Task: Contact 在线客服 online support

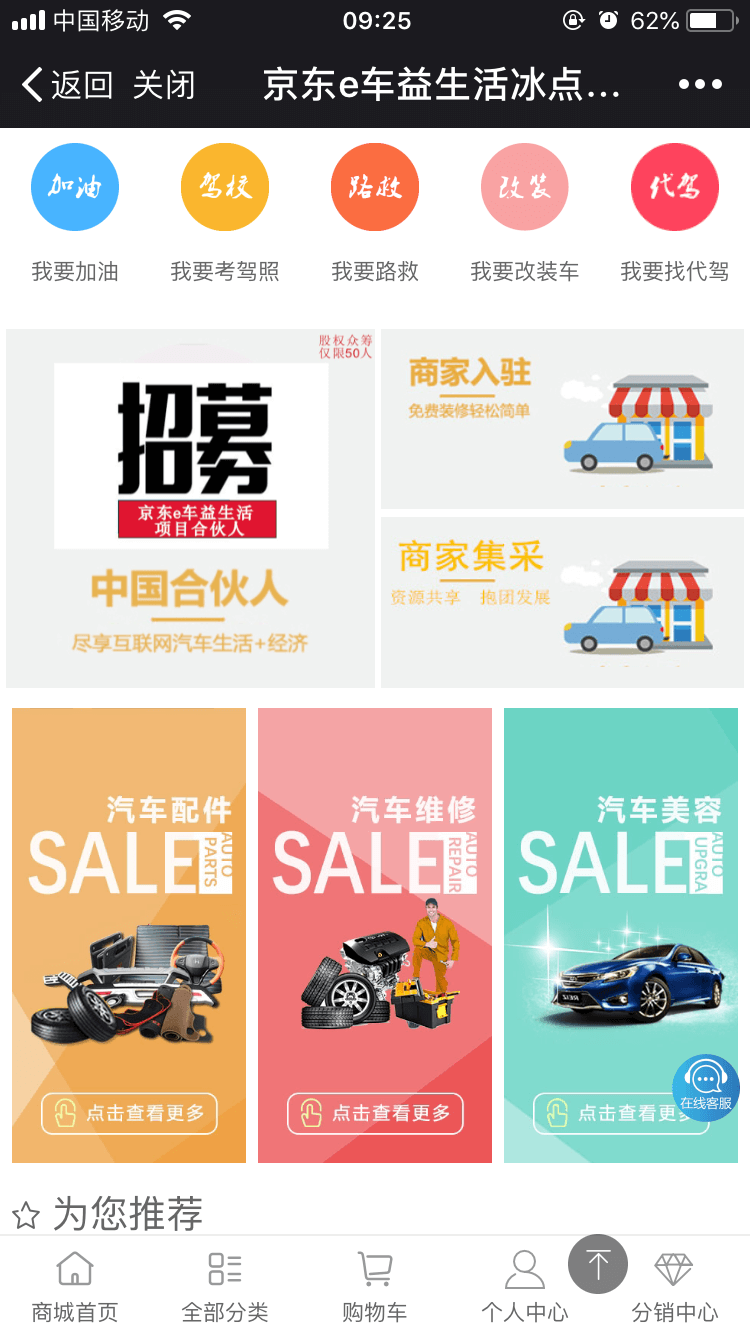Action: [706, 1087]
